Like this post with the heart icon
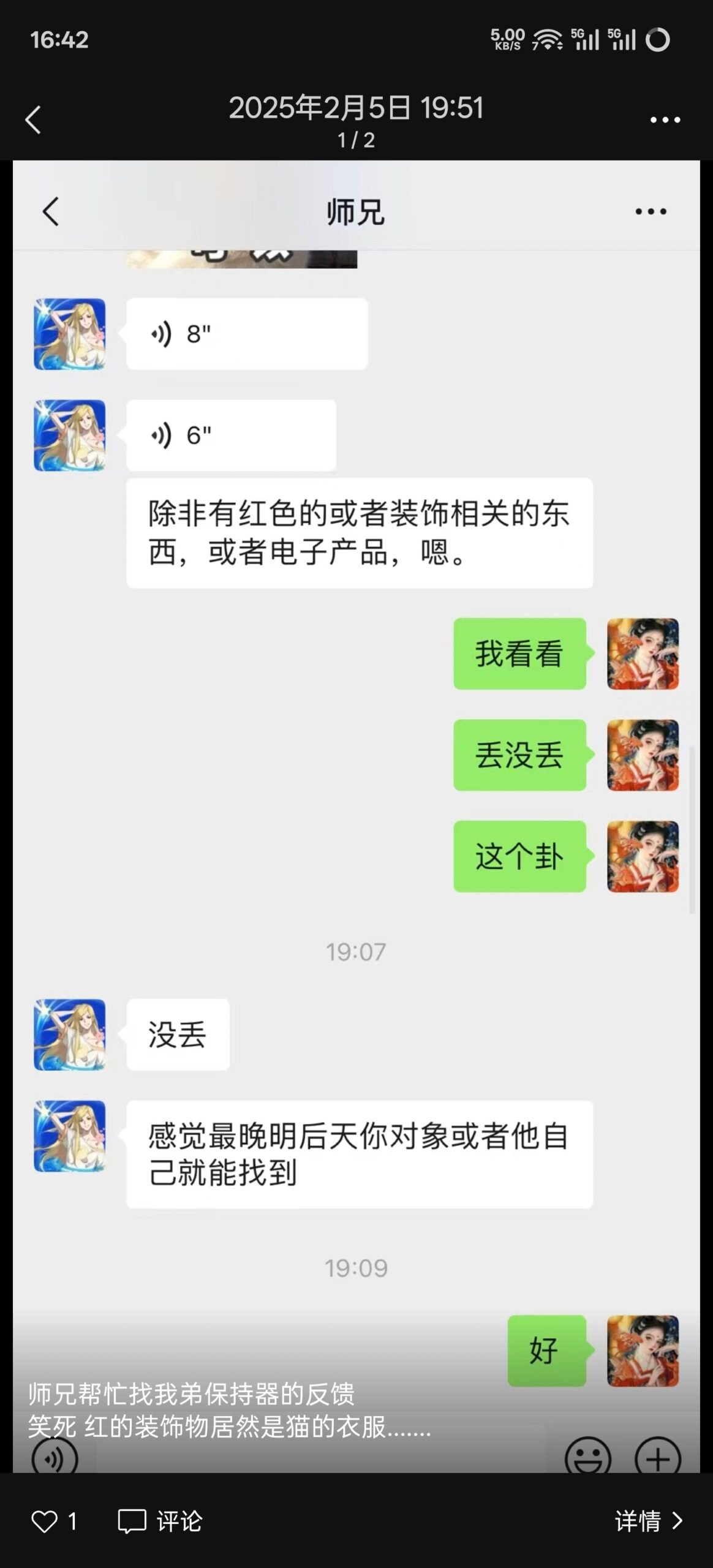 point(45,1521)
